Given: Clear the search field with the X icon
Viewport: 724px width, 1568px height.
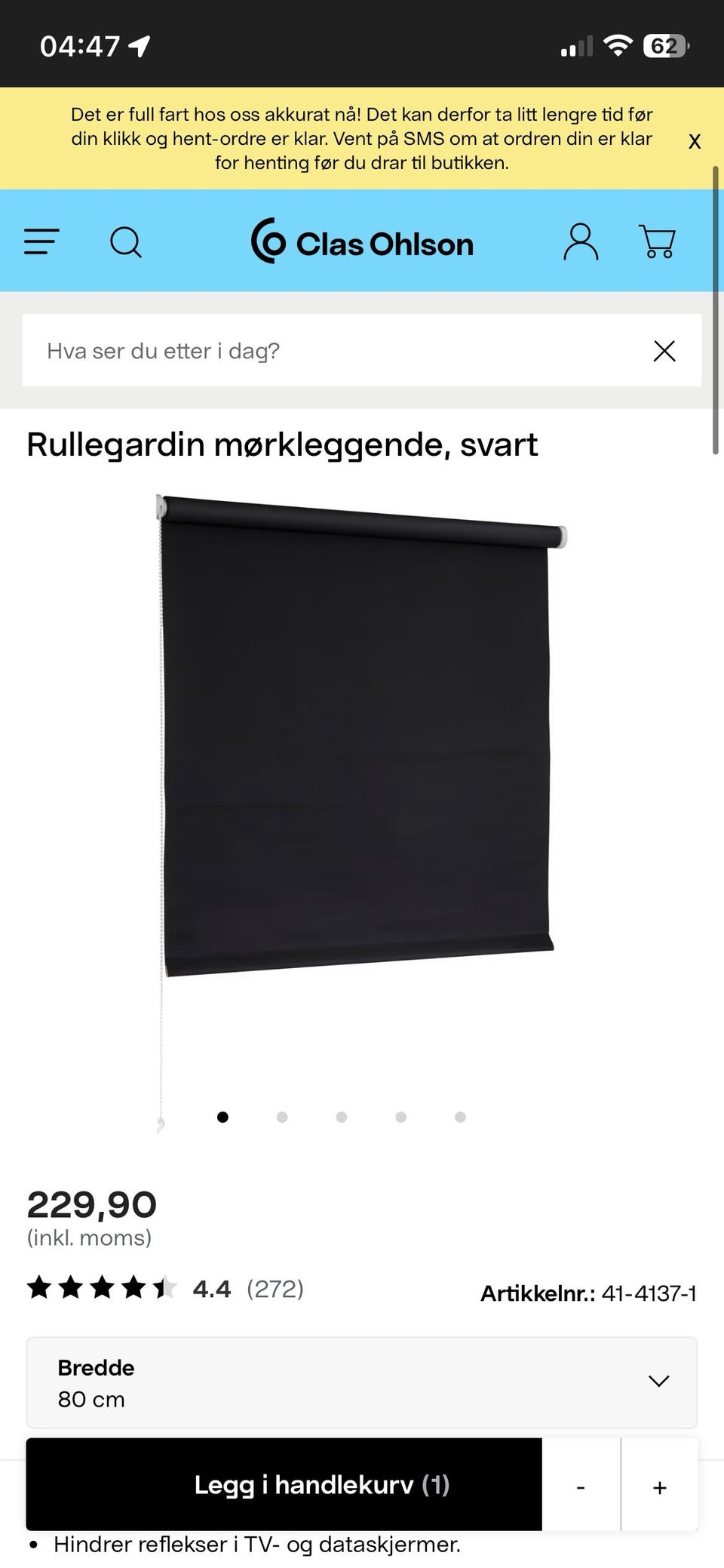Looking at the screenshot, I should tap(664, 350).
